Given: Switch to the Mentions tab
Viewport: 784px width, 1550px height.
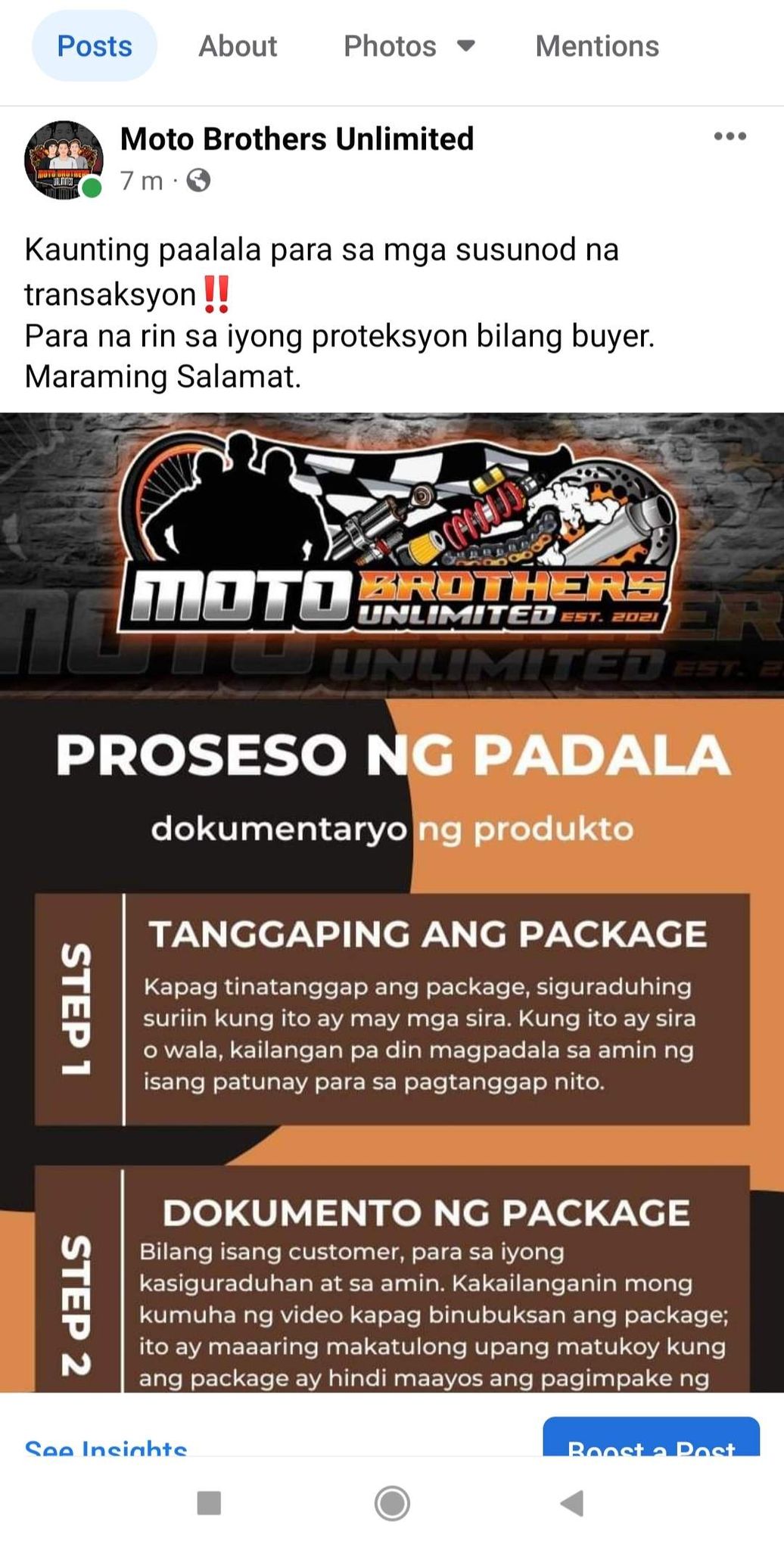Looking at the screenshot, I should (x=597, y=46).
